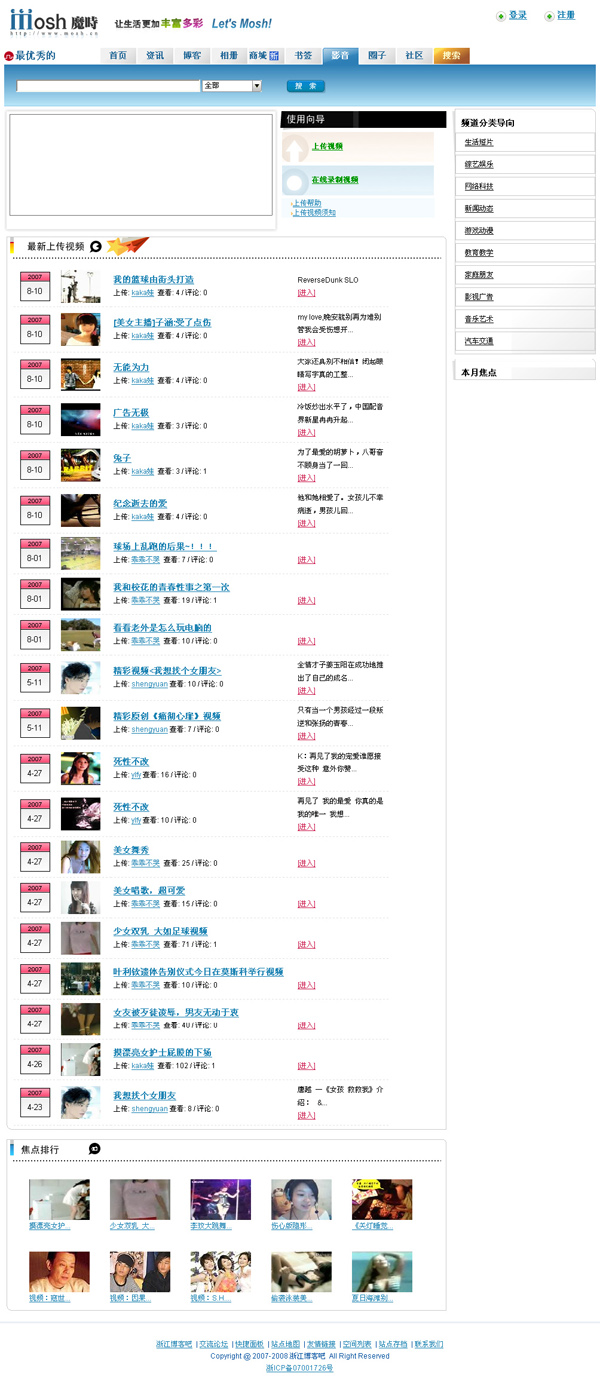Go to the 相册 tab

point(229,56)
